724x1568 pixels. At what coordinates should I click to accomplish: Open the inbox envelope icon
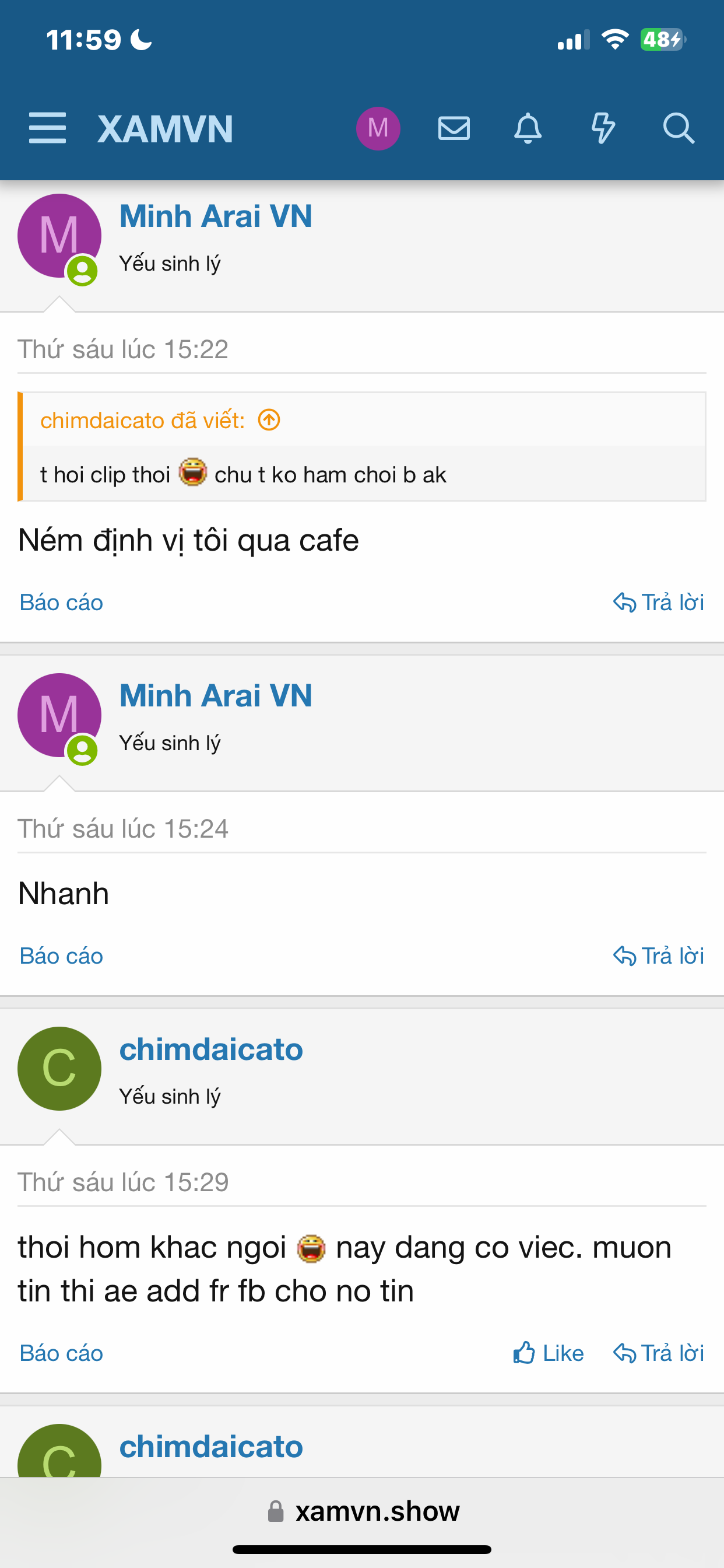click(x=454, y=128)
